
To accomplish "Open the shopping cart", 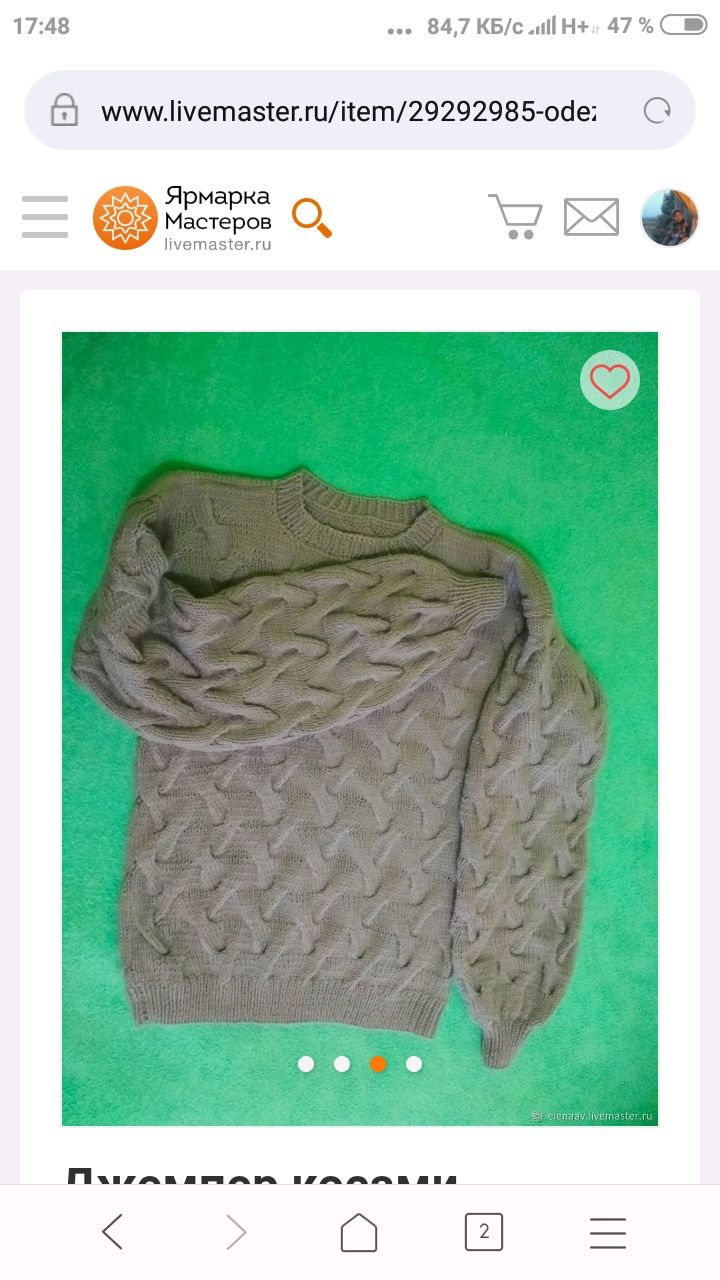I will point(515,217).
